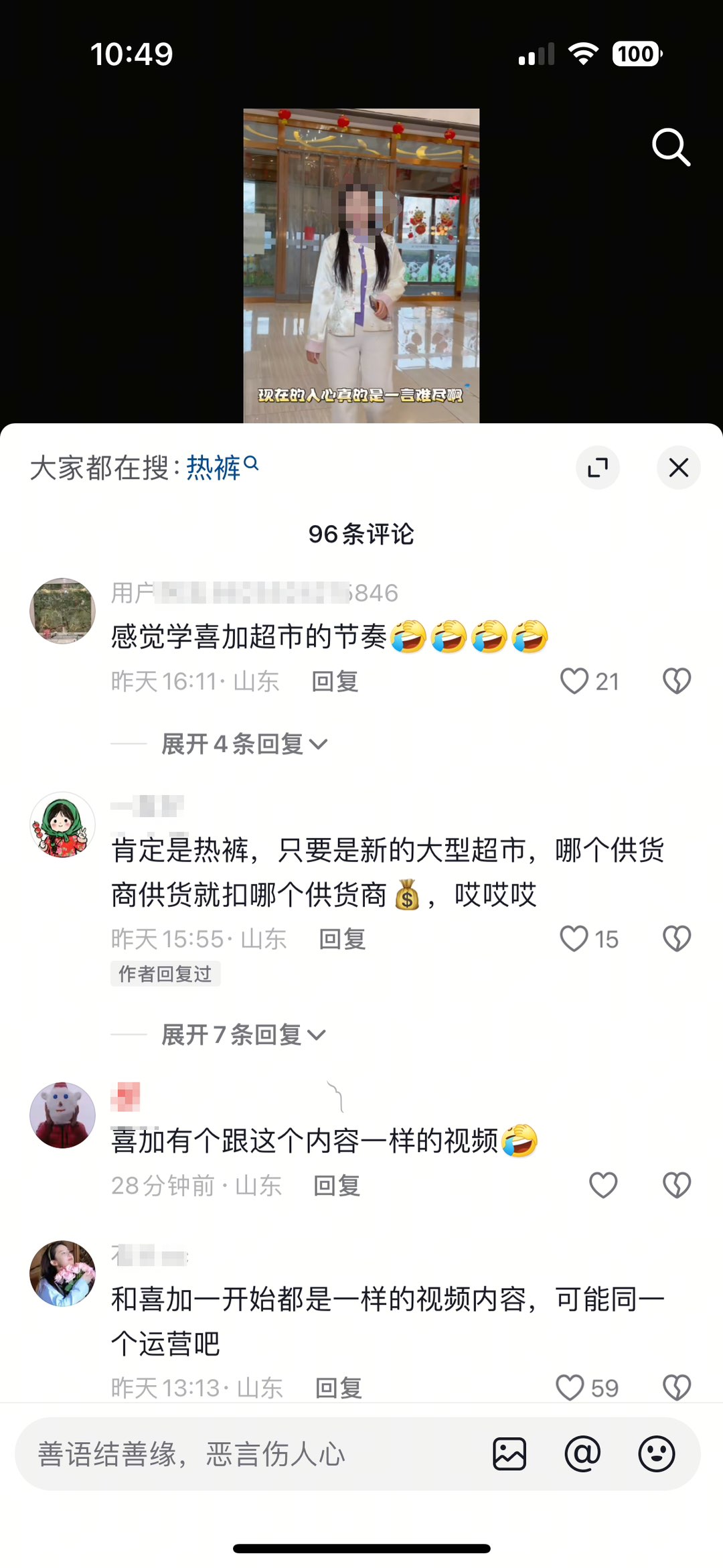
Task: Open the emoji picker
Action: (656, 1454)
